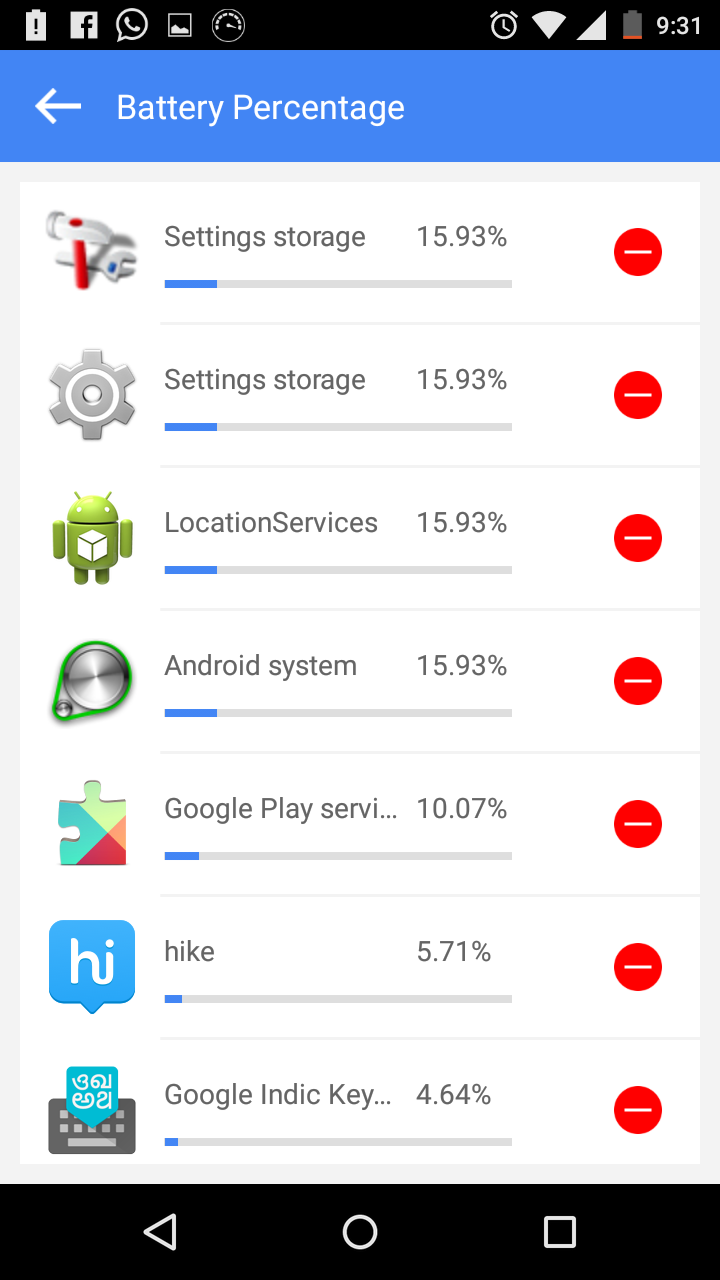
Task: Stop hike using its red minus button
Action: tap(638, 967)
